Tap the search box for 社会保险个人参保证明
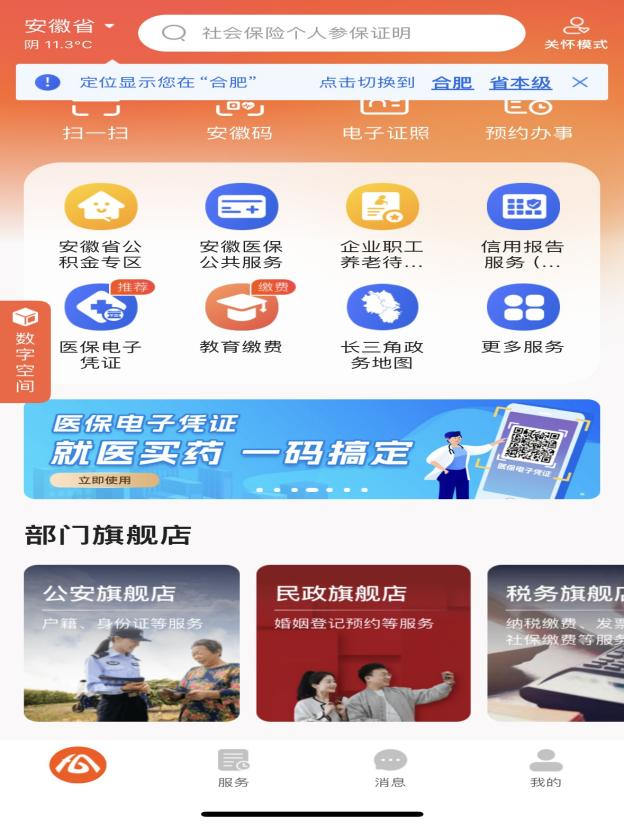624x825 pixels. (x=331, y=33)
